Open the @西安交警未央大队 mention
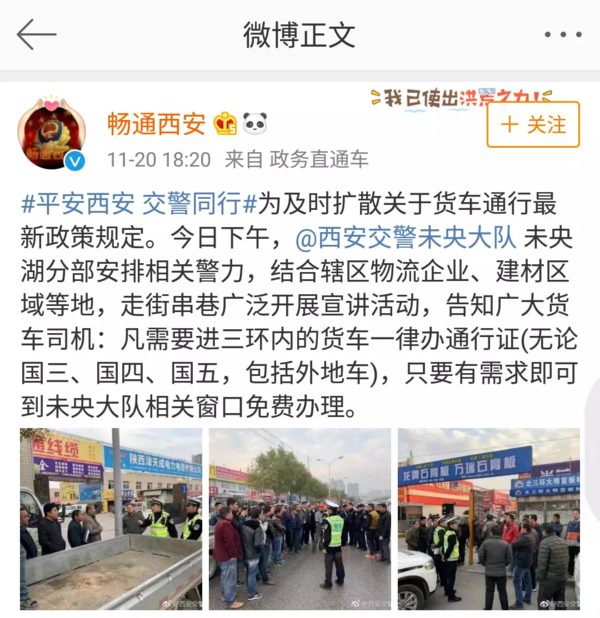The height and width of the screenshot is (618, 600). [x=405, y=239]
